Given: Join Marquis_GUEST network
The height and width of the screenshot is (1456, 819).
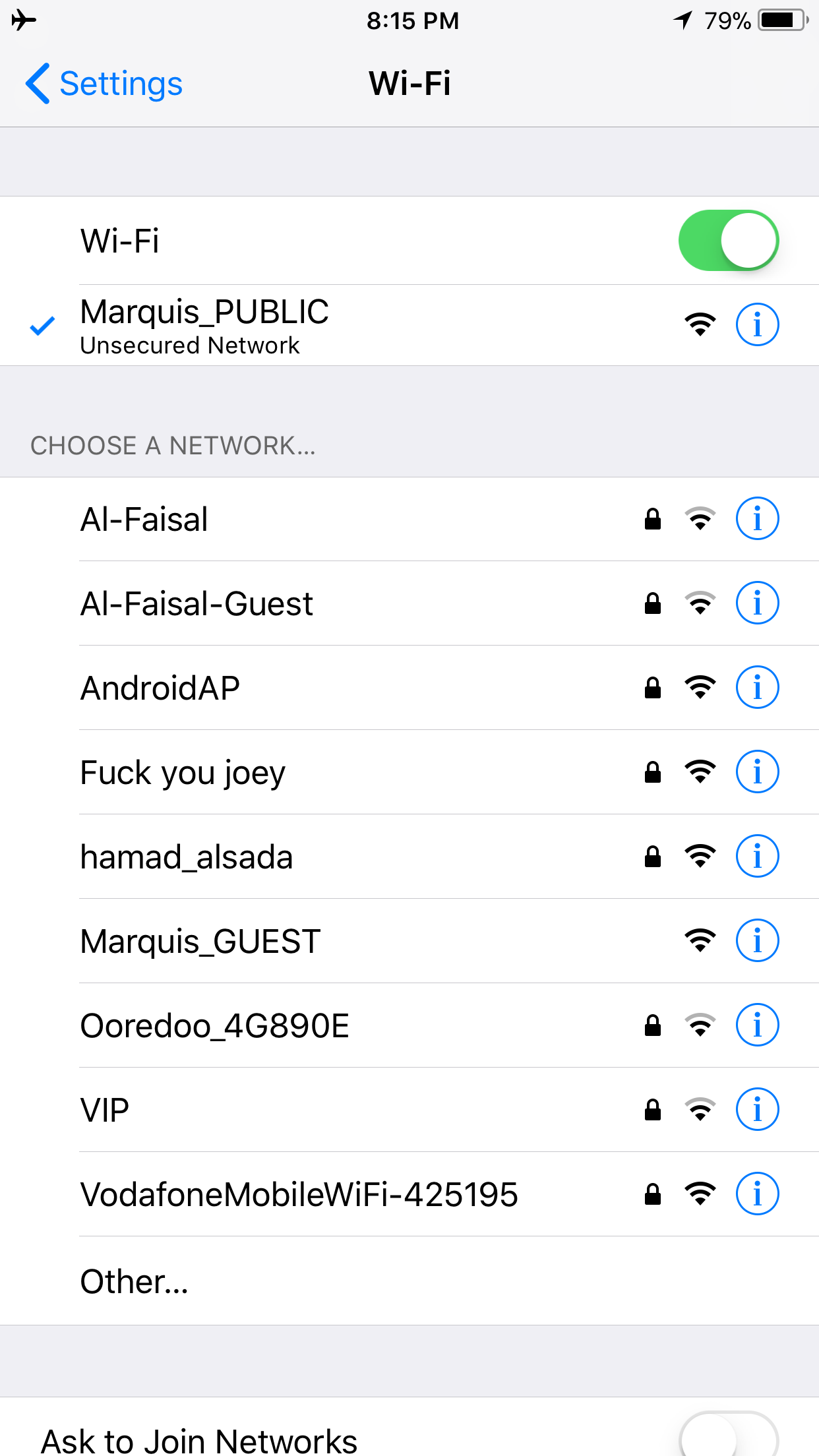Looking at the screenshot, I should 200,942.
